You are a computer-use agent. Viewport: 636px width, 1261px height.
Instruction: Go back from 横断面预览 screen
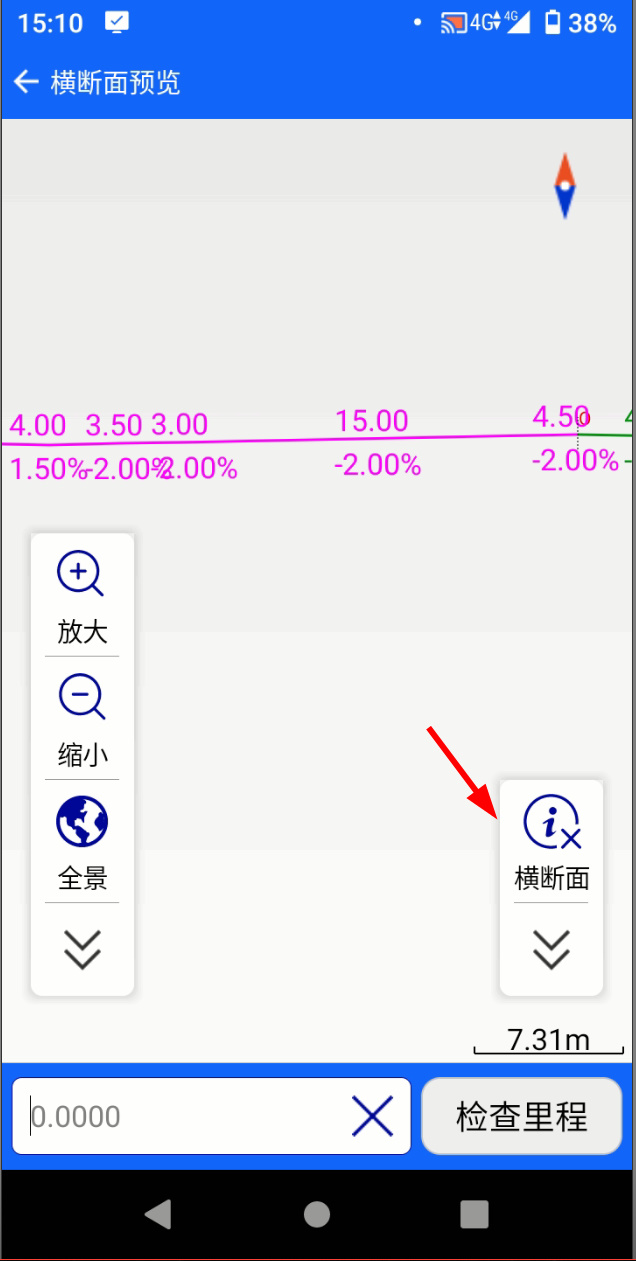click(27, 82)
